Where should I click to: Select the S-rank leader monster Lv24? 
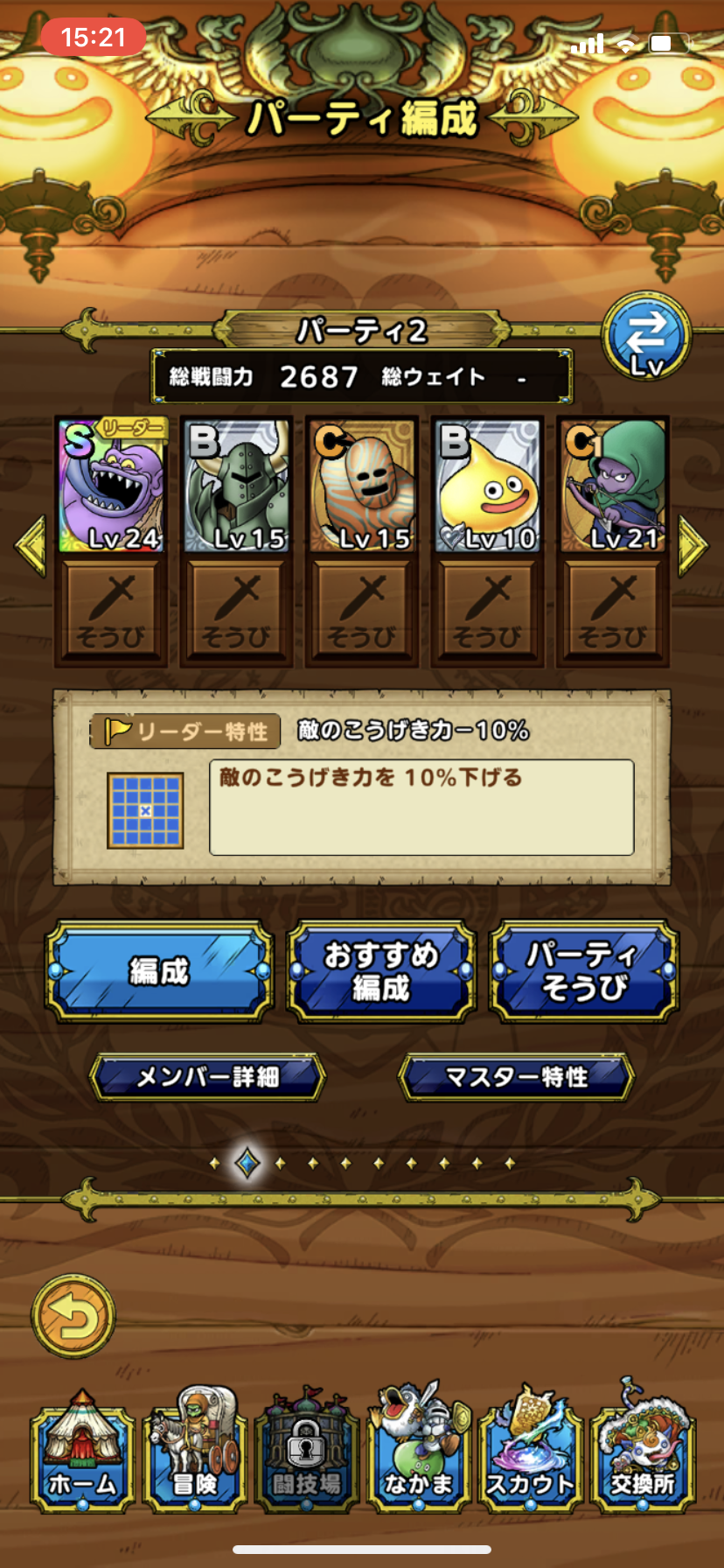111,486
